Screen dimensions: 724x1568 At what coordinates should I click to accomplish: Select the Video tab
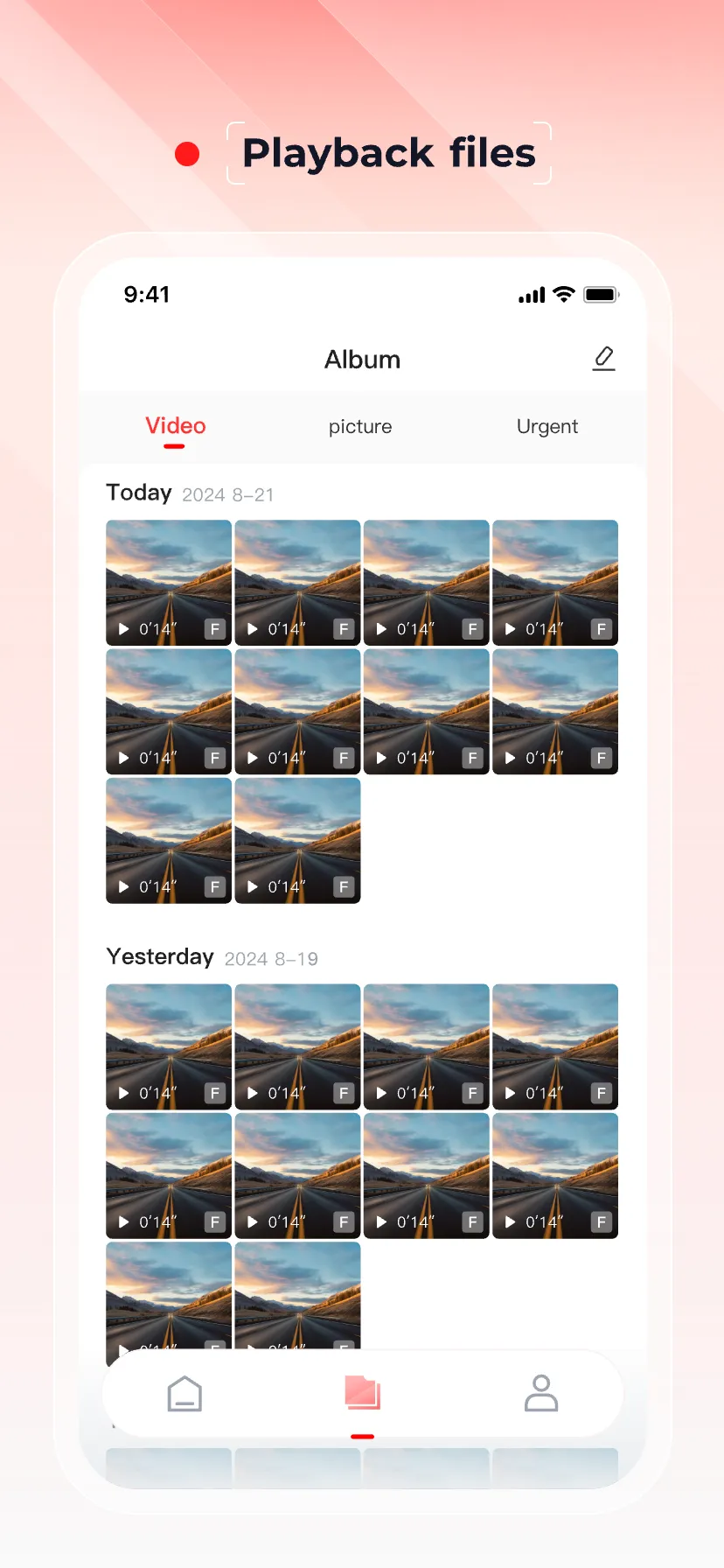click(175, 426)
